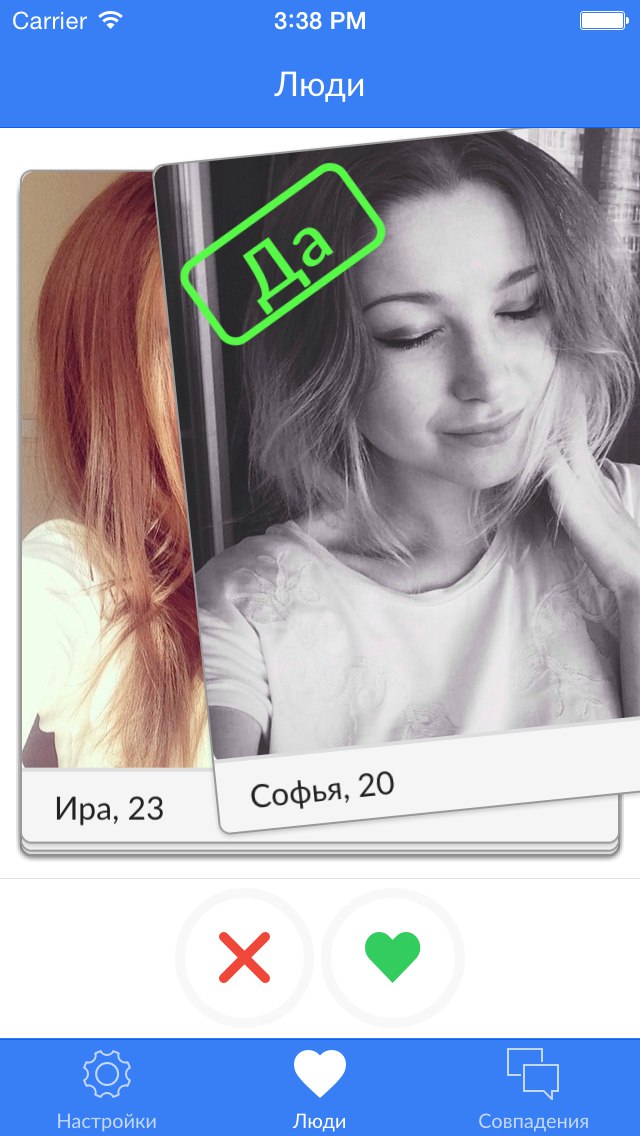
Task: Open Софья's profile card
Action: pyautogui.click(x=420, y=480)
